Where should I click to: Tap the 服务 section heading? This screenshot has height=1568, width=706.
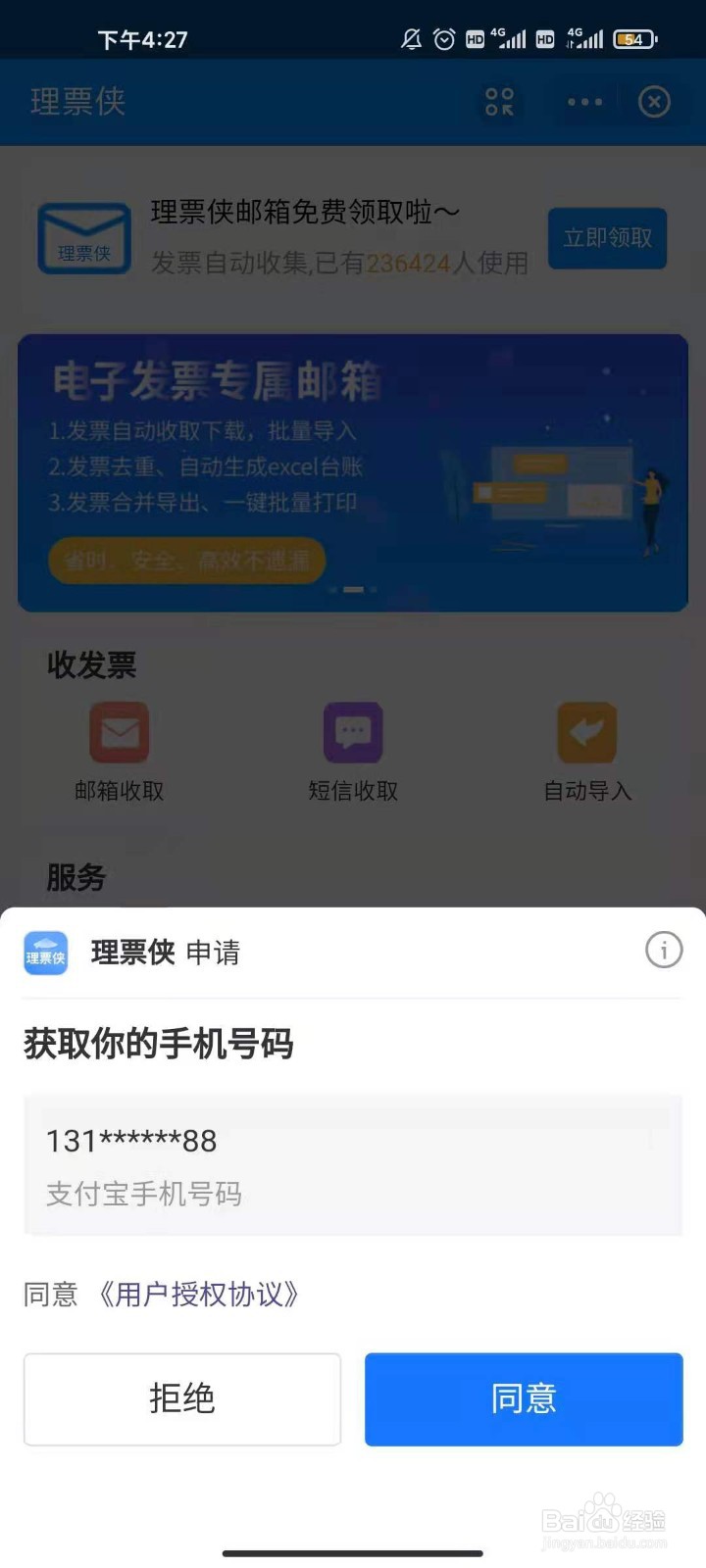pyautogui.click(x=77, y=878)
